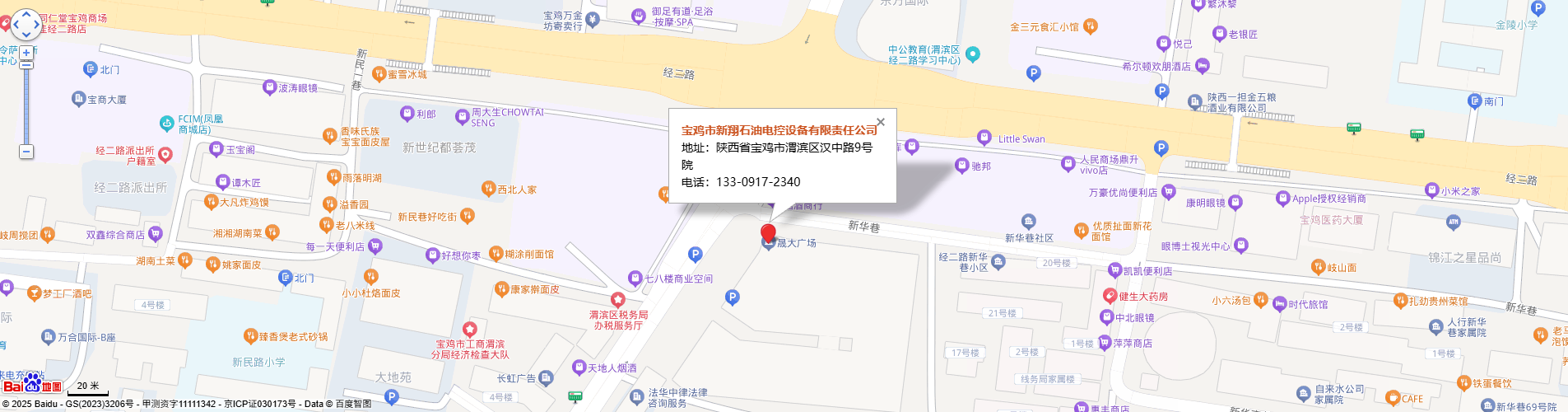
Task: Open the 宝鸡市新翔石油电控设备有限责任公司 title link
Action: pos(779,130)
